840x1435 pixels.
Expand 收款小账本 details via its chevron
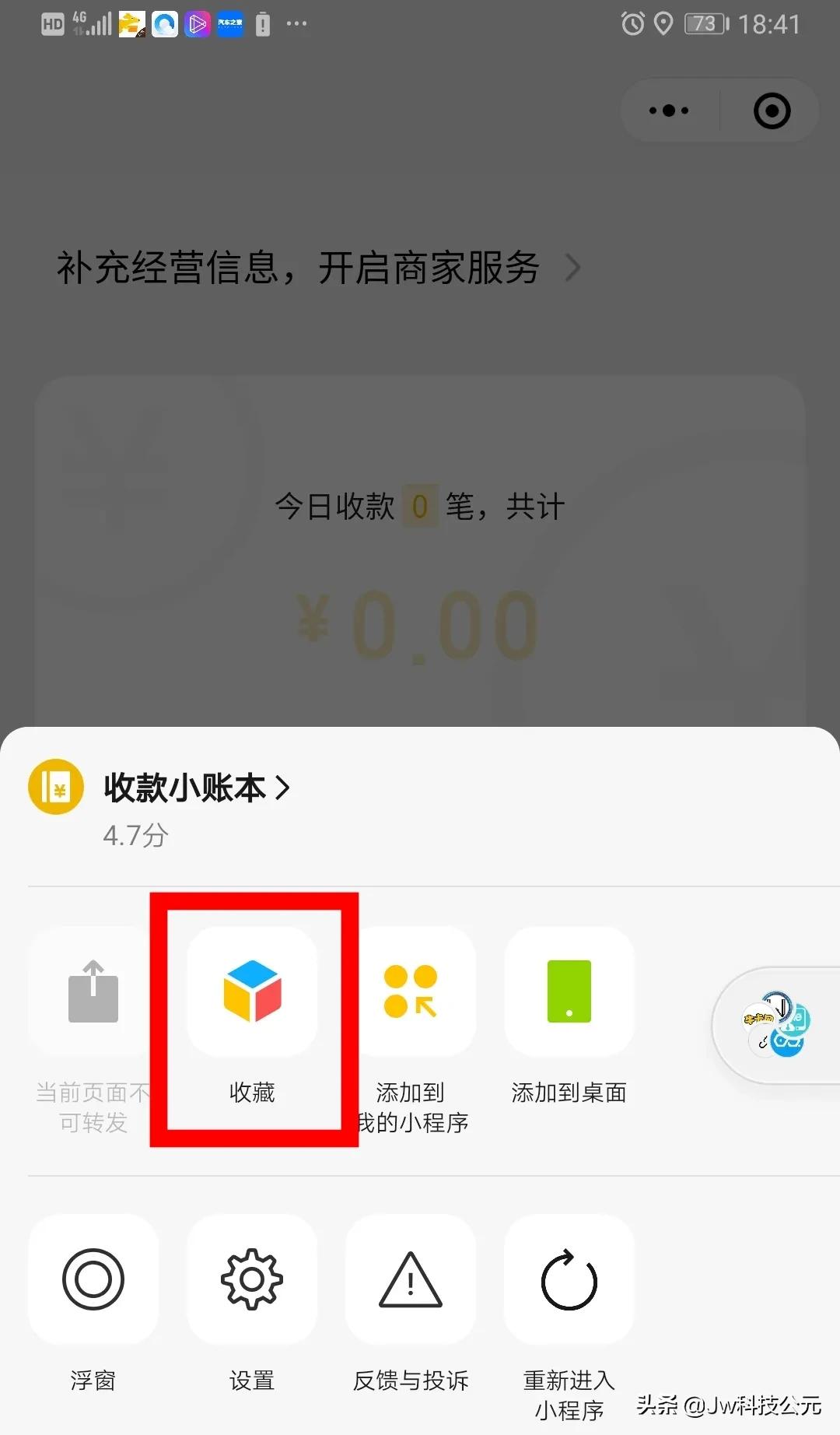coord(282,787)
